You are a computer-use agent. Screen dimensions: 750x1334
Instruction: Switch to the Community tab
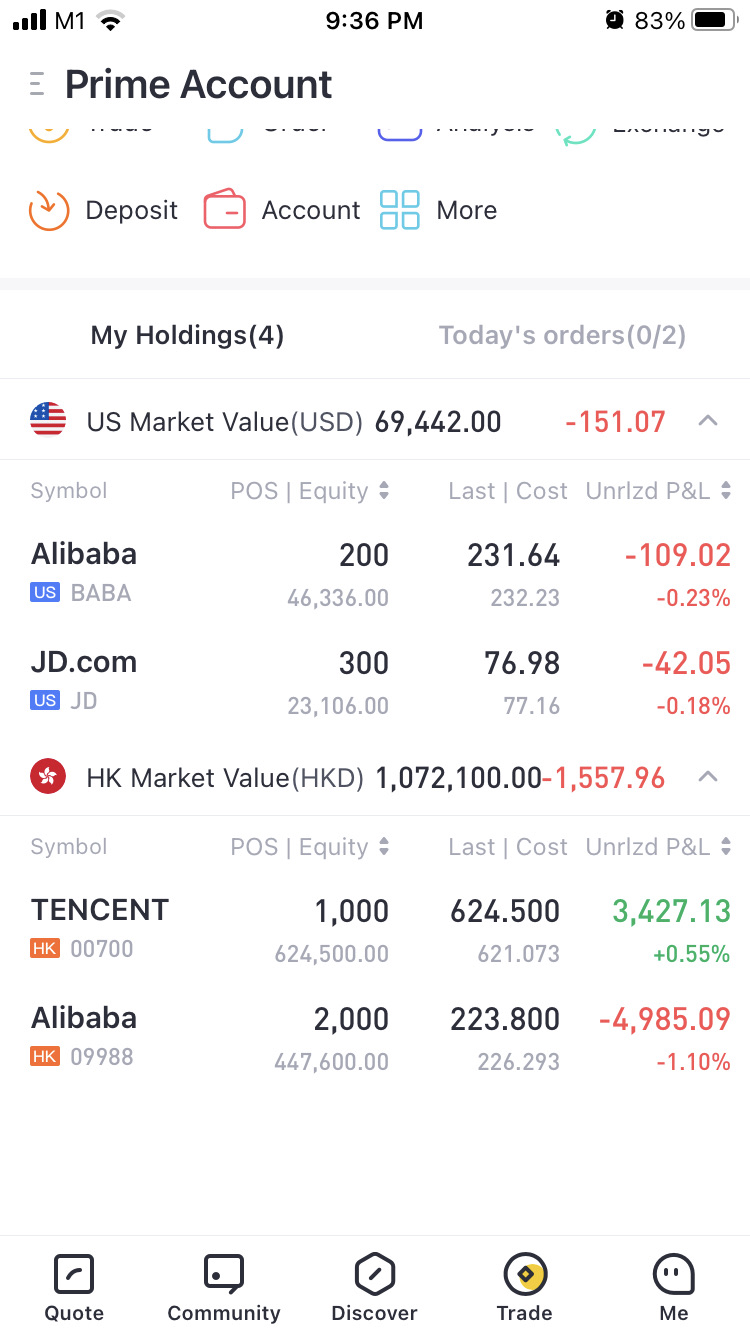coord(224,1288)
